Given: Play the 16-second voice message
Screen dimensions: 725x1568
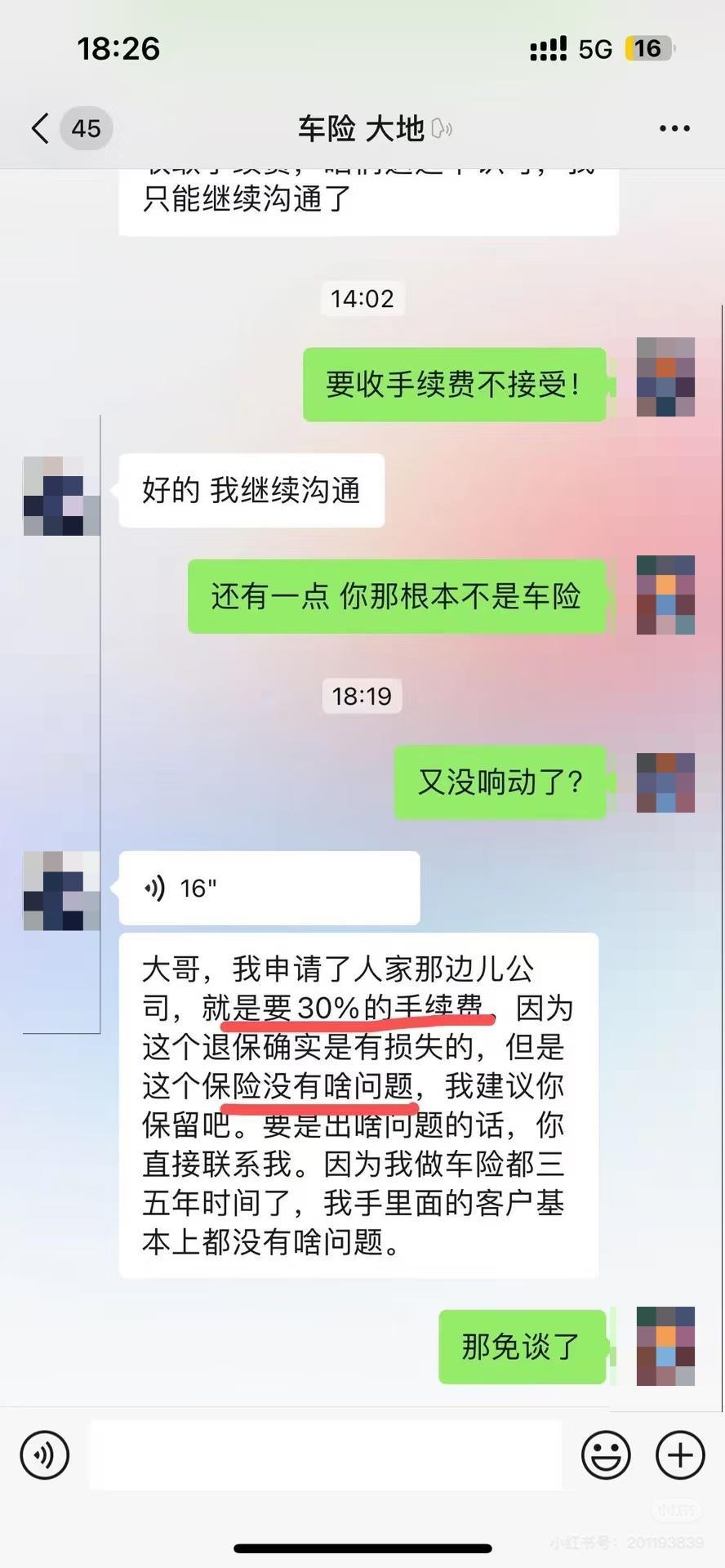Looking at the screenshot, I should point(269,888).
